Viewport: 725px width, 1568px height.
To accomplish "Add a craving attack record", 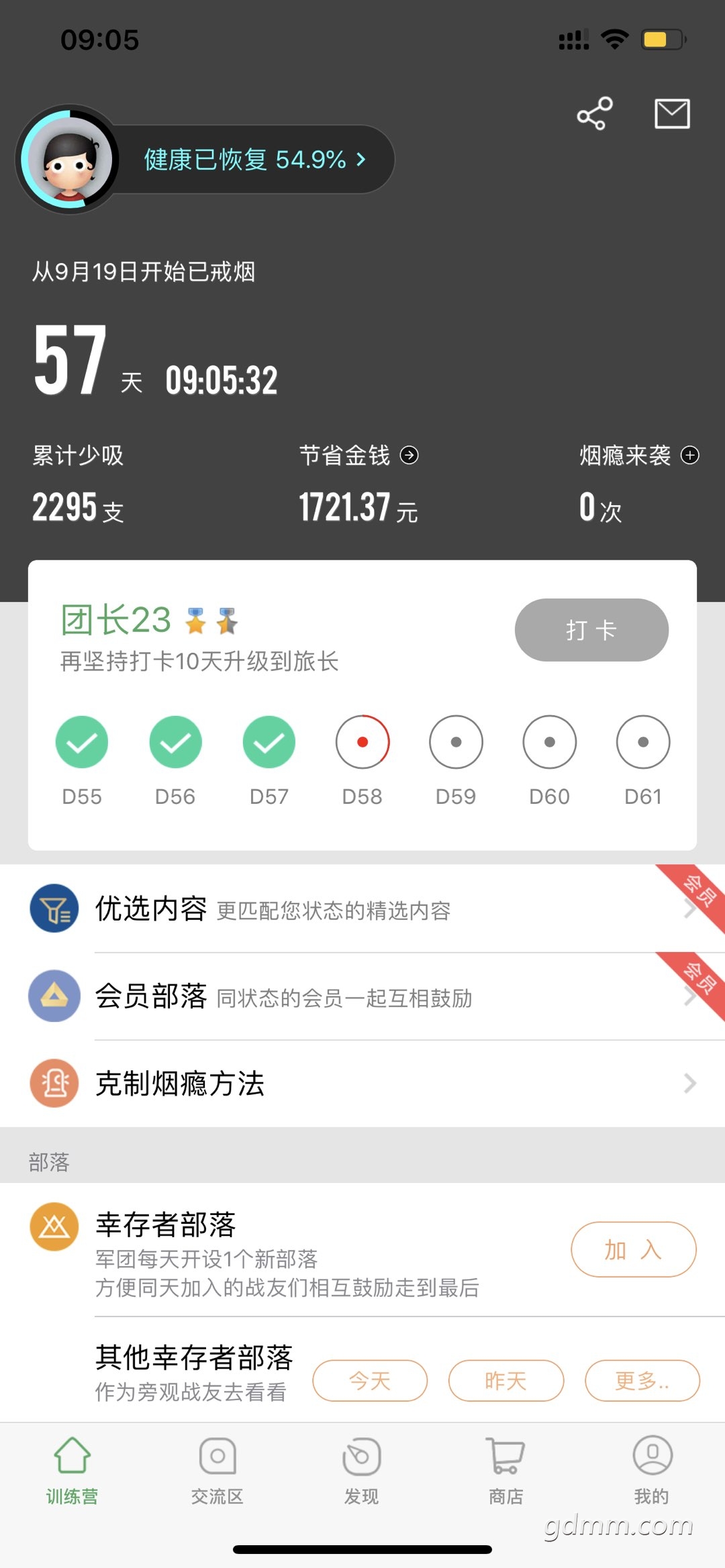I will [x=690, y=456].
